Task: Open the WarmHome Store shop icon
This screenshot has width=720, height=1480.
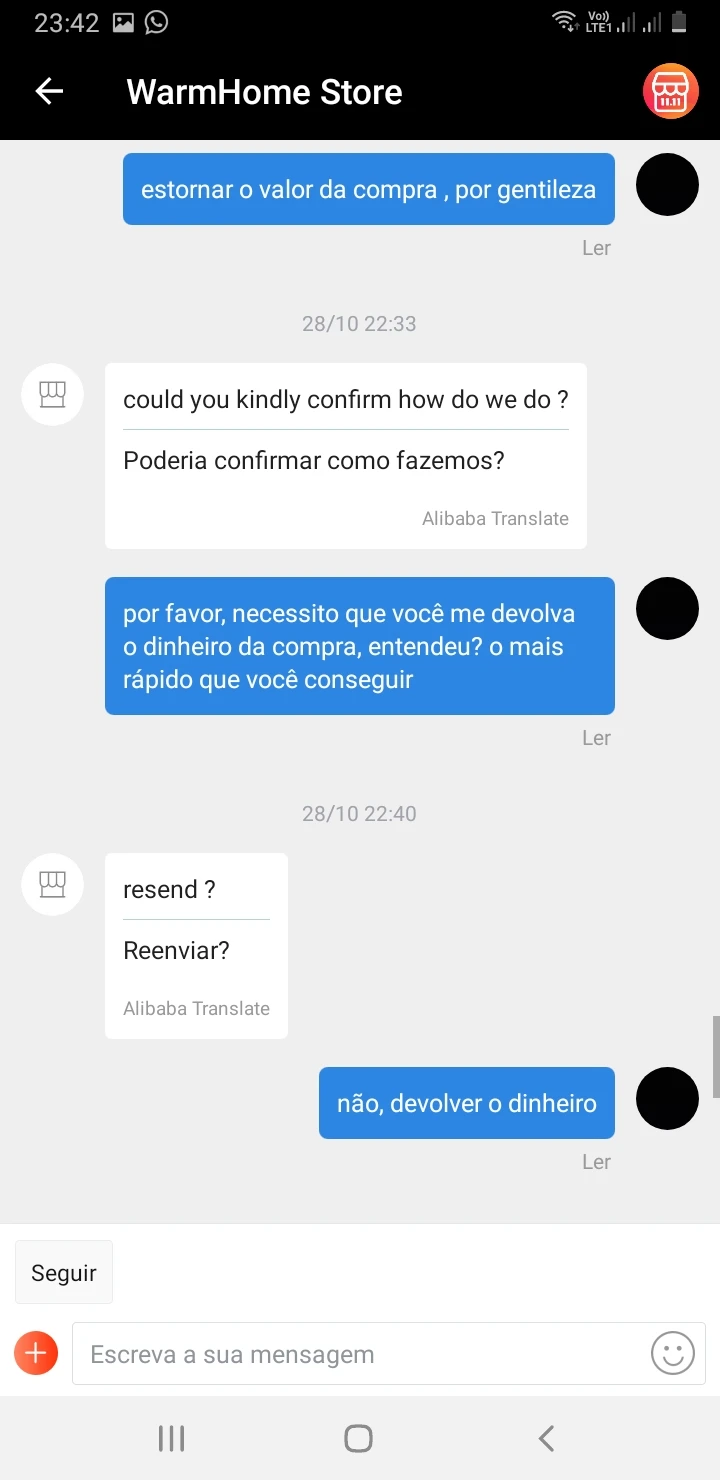Action: click(670, 92)
